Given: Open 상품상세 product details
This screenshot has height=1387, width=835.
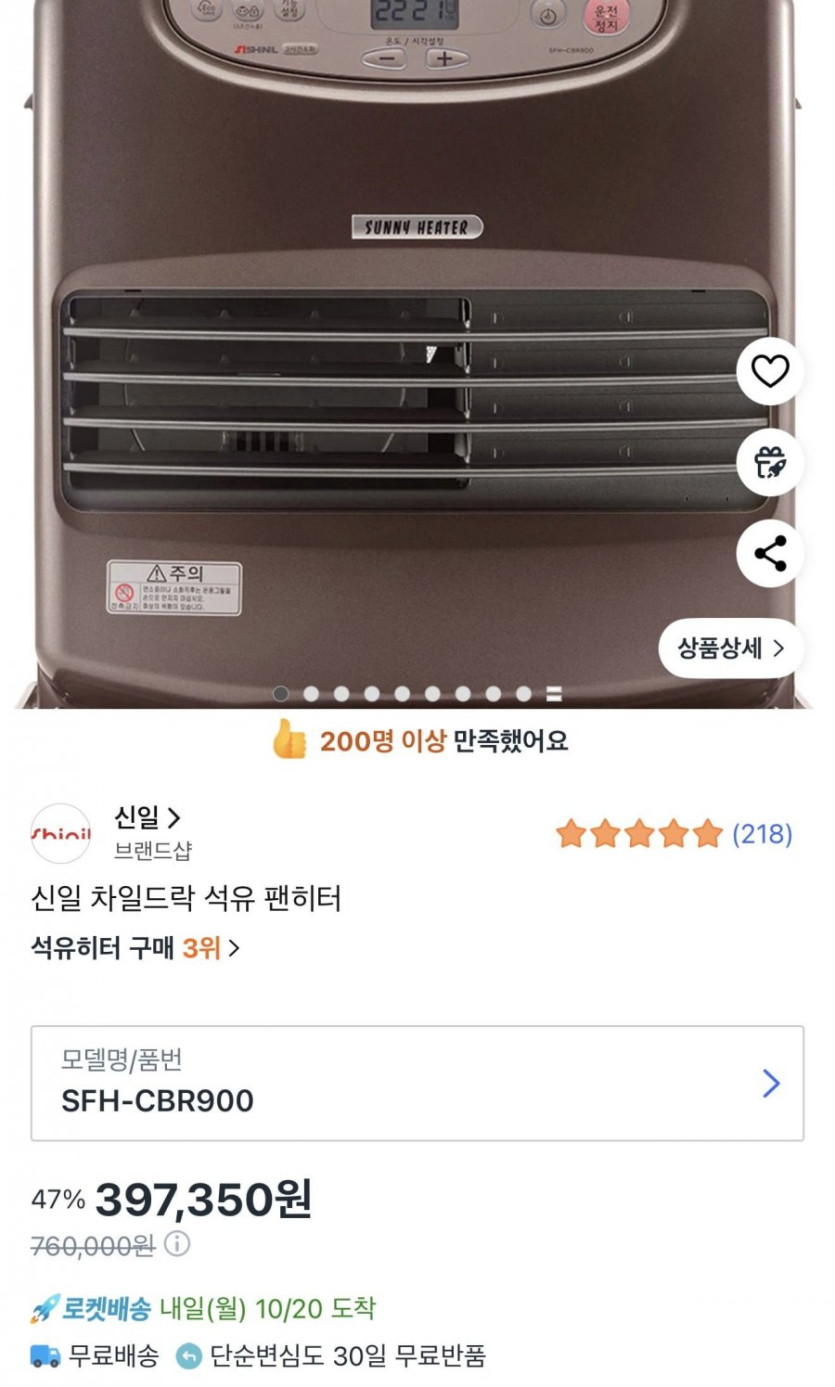Looking at the screenshot, I should pyautogui.click(x=731, y=648).
